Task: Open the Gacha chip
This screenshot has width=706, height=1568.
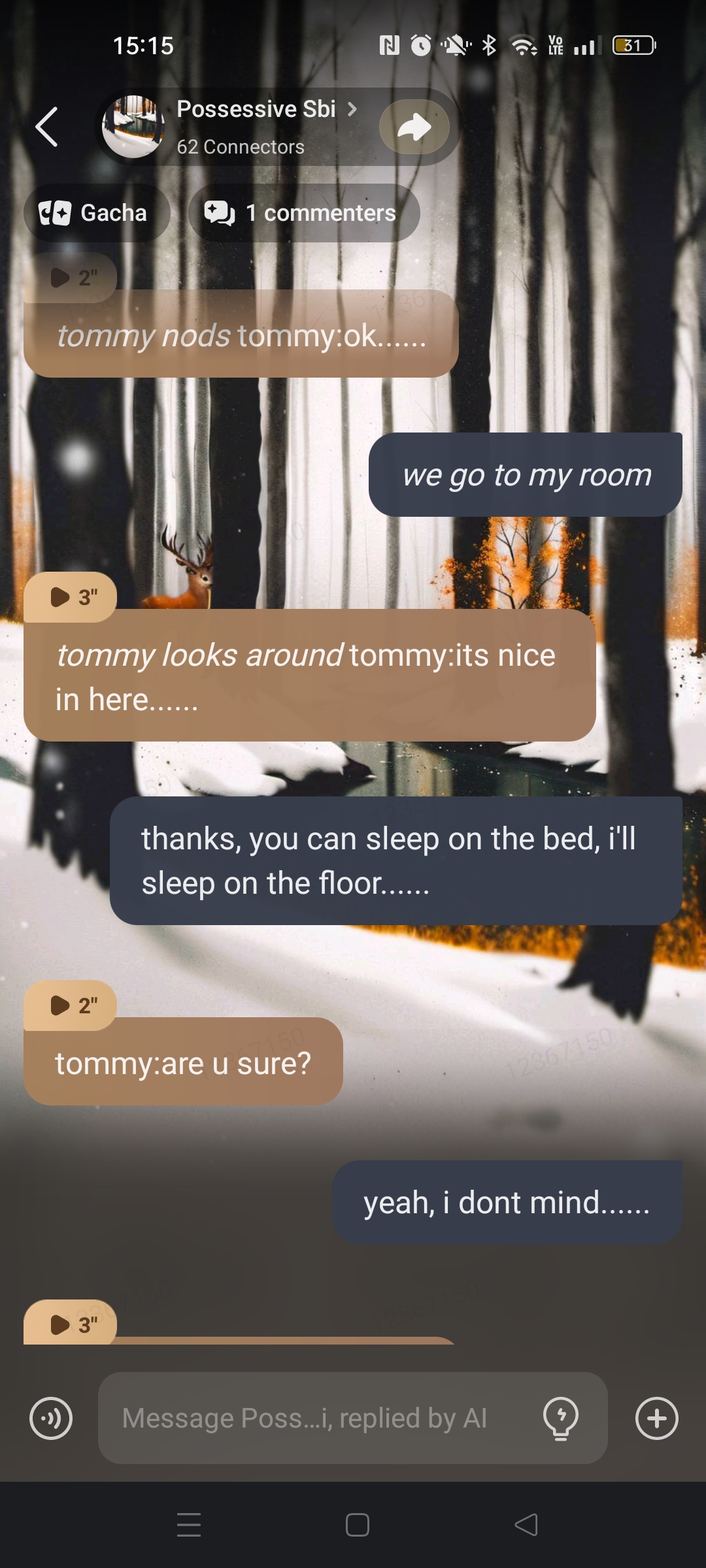Action: click(97, 213)
